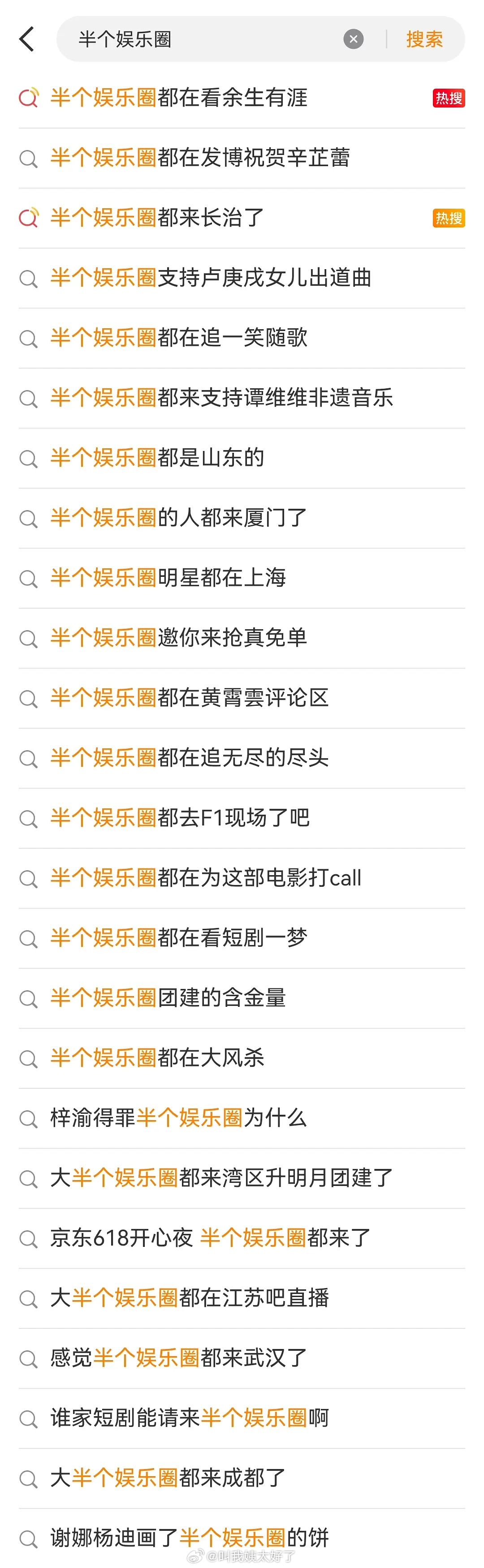The width and height of the screenshot is (484, 1568).
Task: Choose suggestion 谁家短剧能请来半个娱乐圈啊
Action: click(x=189, y=1418)
